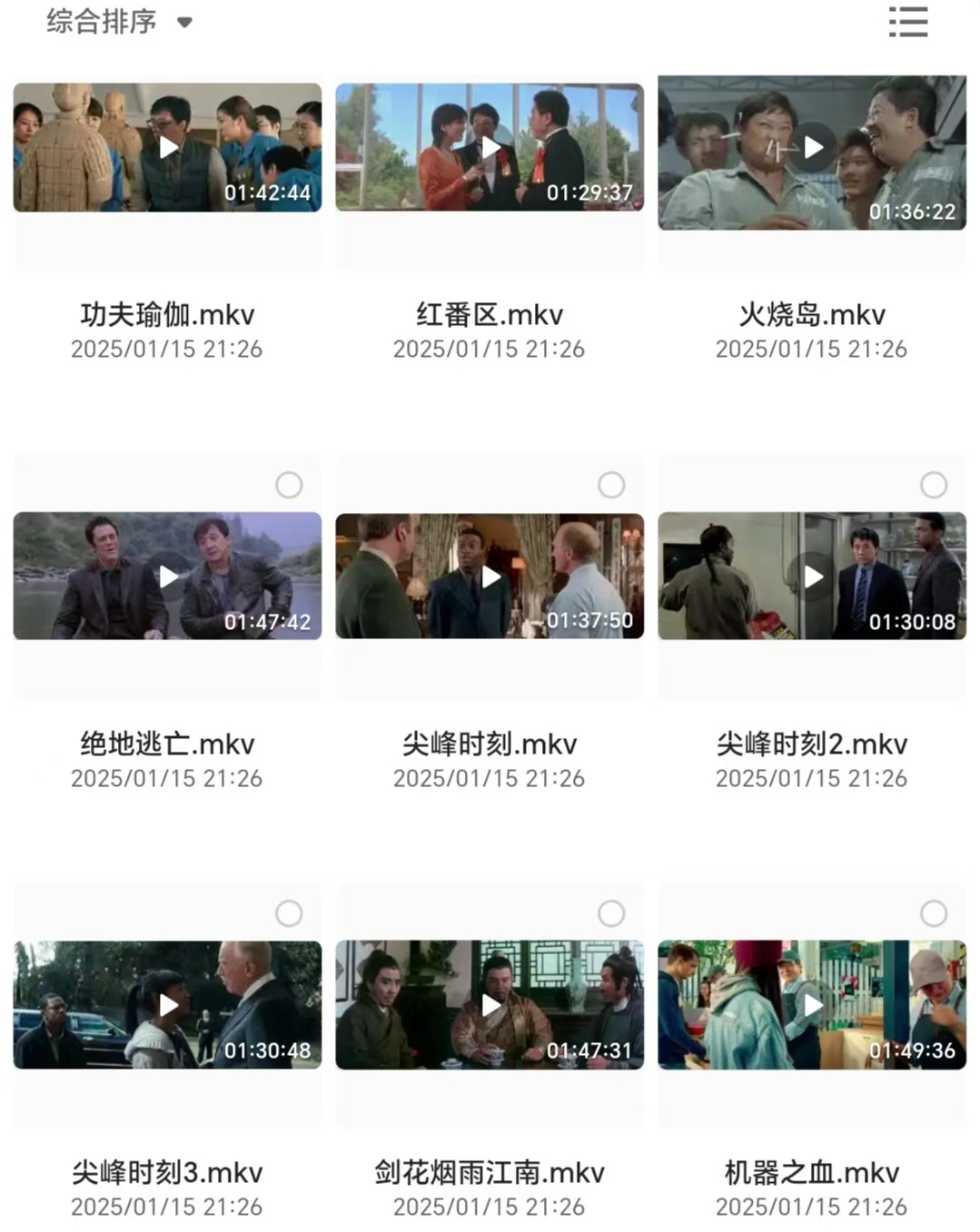The image size is (980, 1232).
Task: Open 红番区.mkv video file
Action: (490, 148)
